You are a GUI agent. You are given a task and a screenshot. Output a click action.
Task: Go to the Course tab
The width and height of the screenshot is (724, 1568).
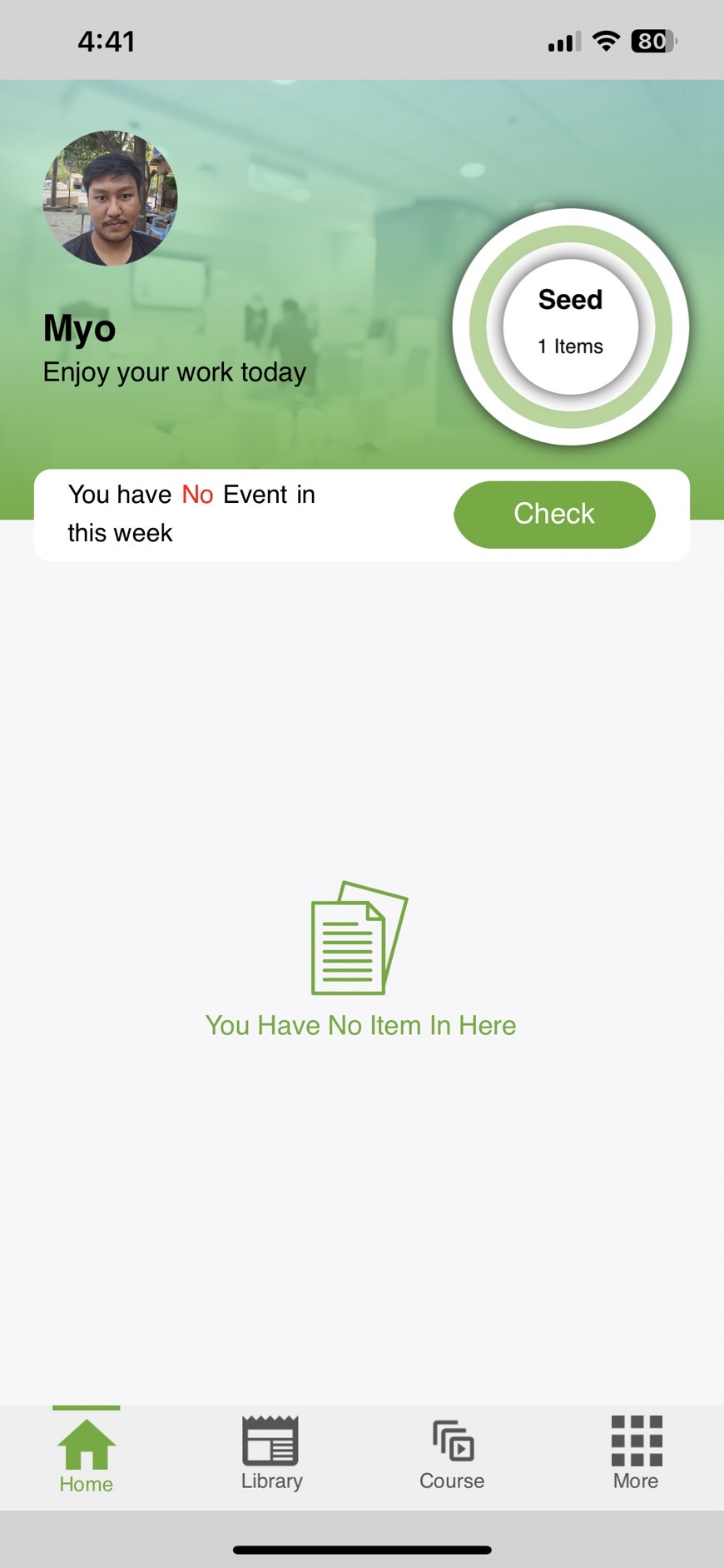pos(452,1454)
